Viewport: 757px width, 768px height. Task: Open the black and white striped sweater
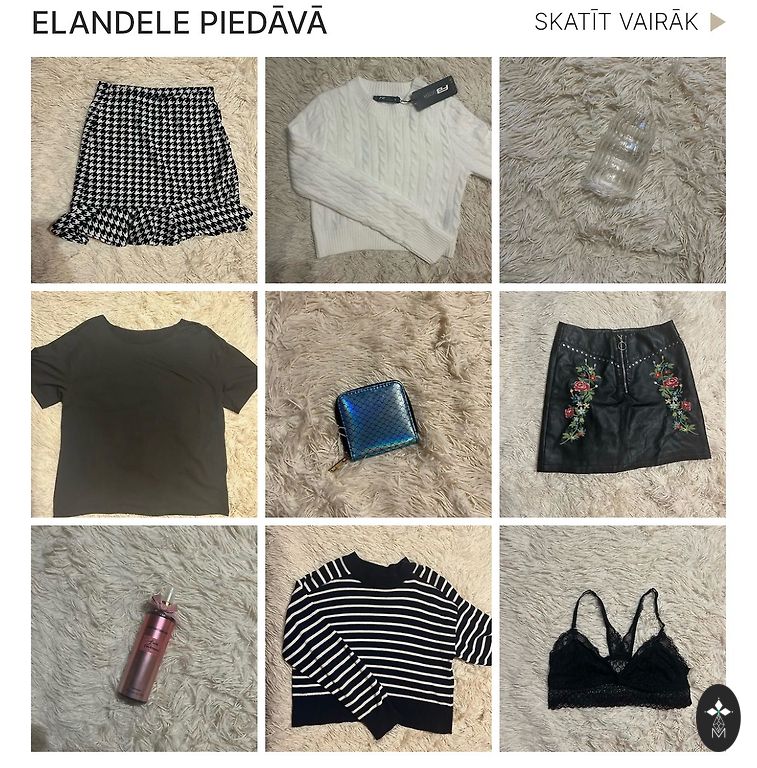(378, 638)
